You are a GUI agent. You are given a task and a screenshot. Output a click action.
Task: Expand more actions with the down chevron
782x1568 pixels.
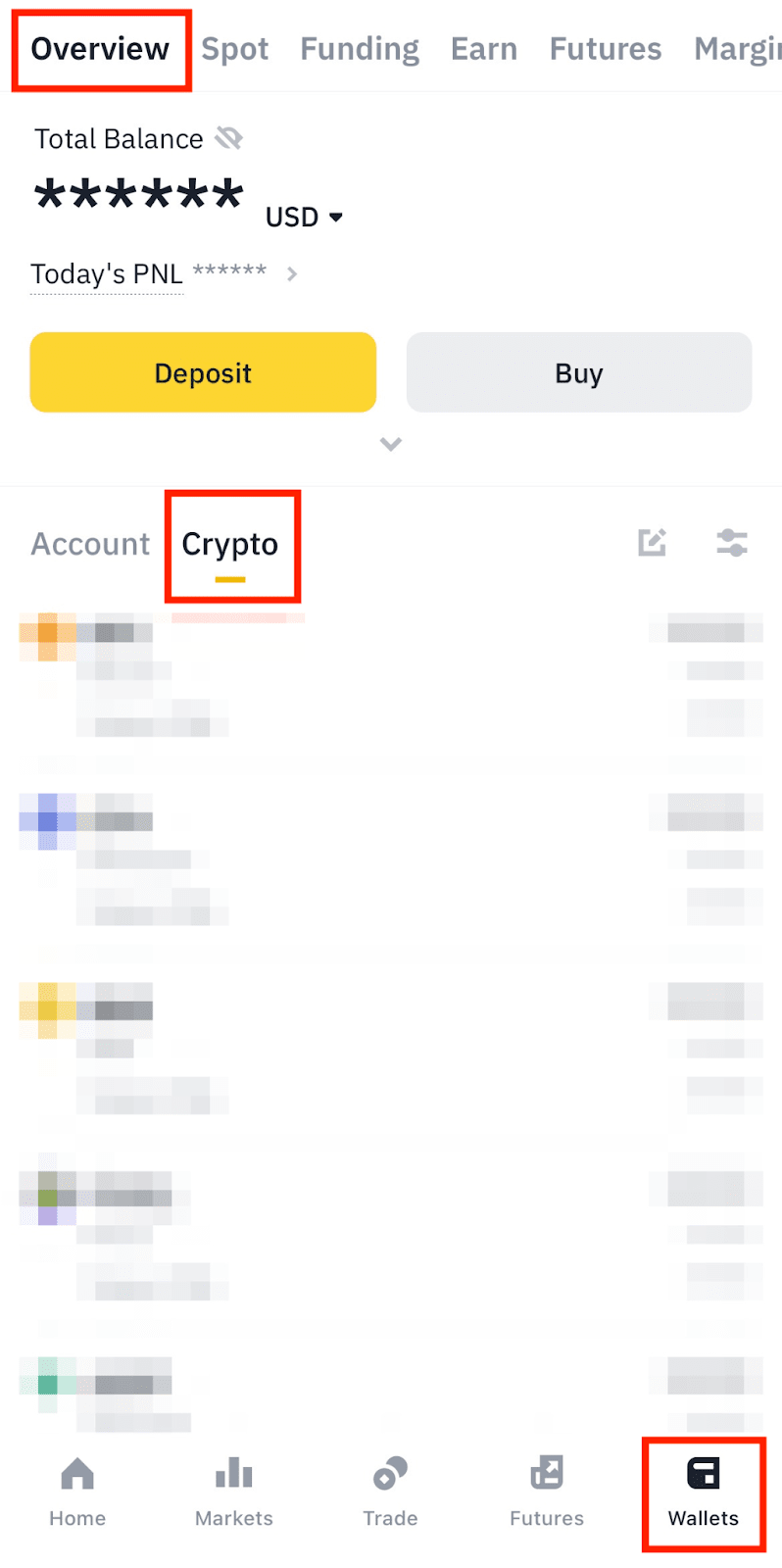point(391,444)
